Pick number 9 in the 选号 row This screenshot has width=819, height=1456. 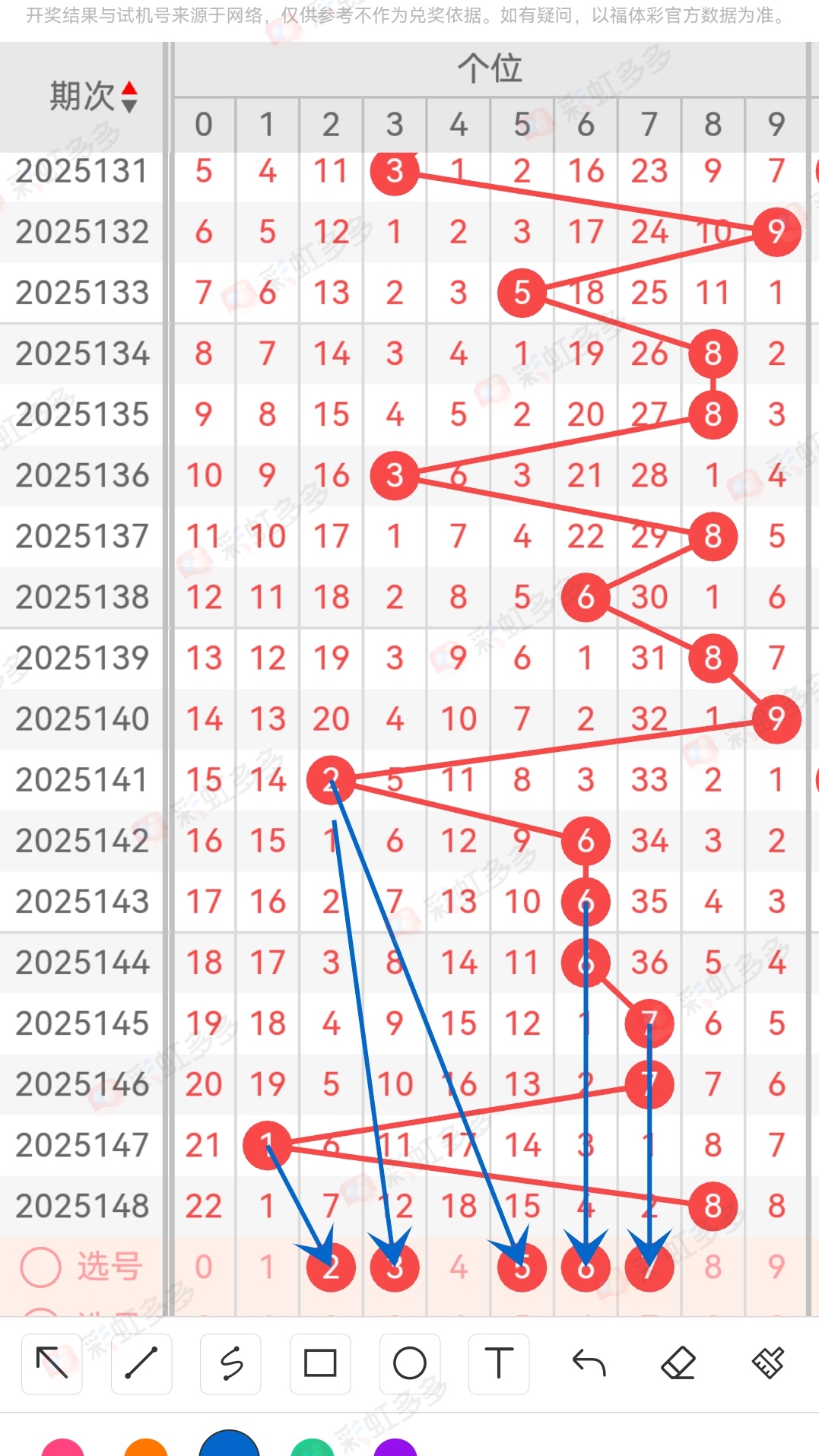point(776,1267)
